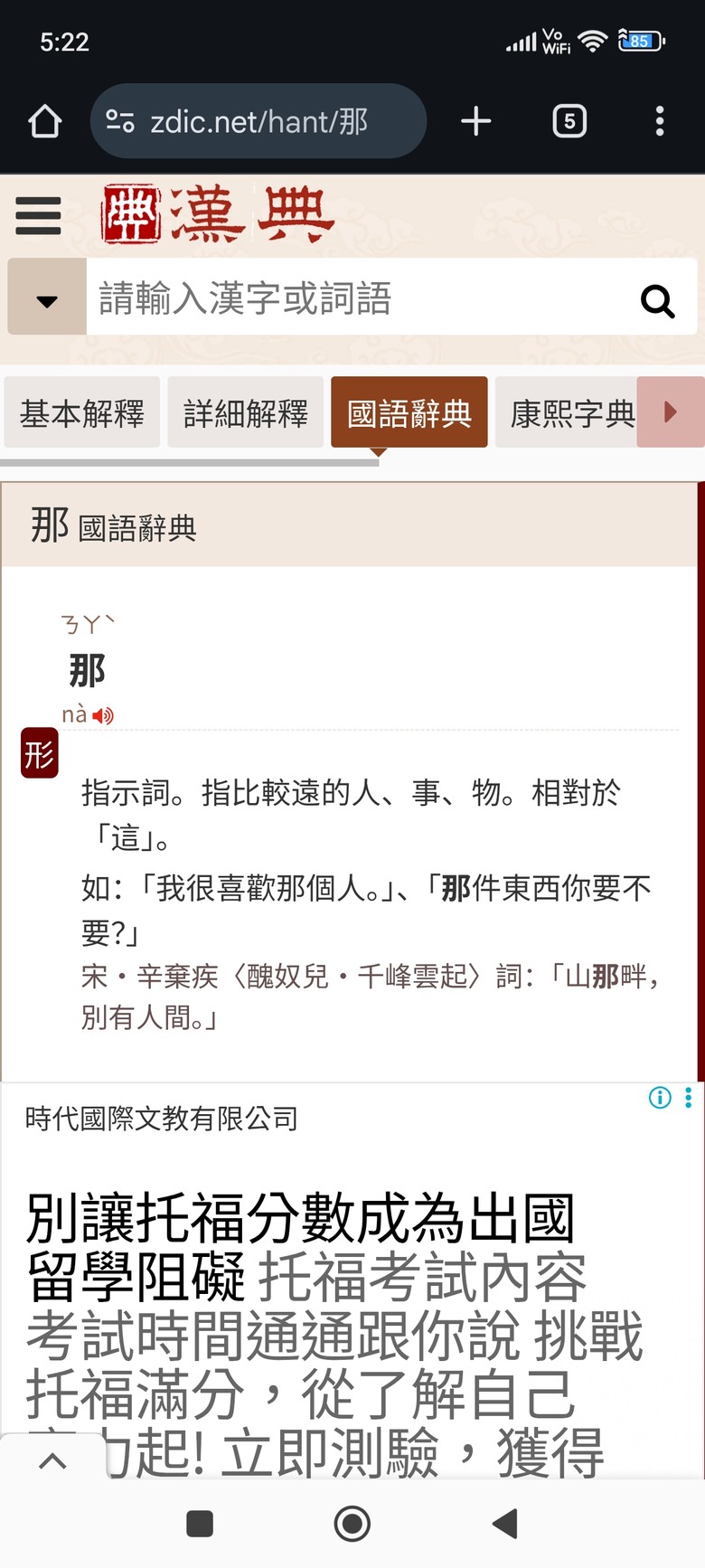Viewport: 705px width, 1568px height.
Task: Open a new browser tab
Action: pyautogui.click(x=475, y=121)
